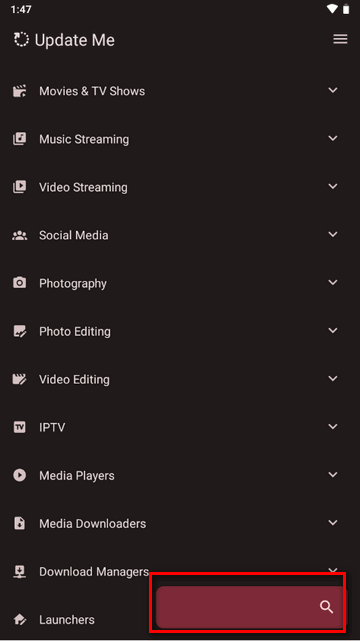
Task: Expand the Movies & TV Shows category
Action: pyautogui.click(x=180, y=91)
